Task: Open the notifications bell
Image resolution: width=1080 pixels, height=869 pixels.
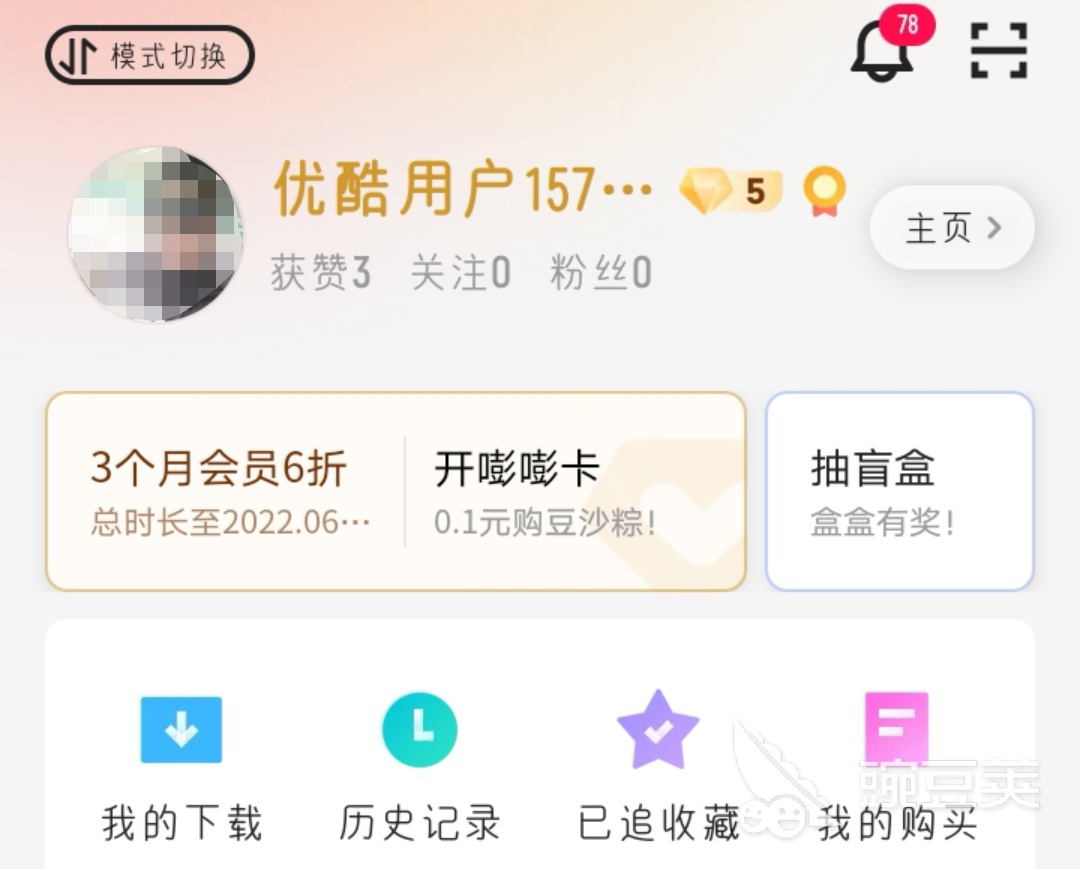Action: tap(882, 50)
